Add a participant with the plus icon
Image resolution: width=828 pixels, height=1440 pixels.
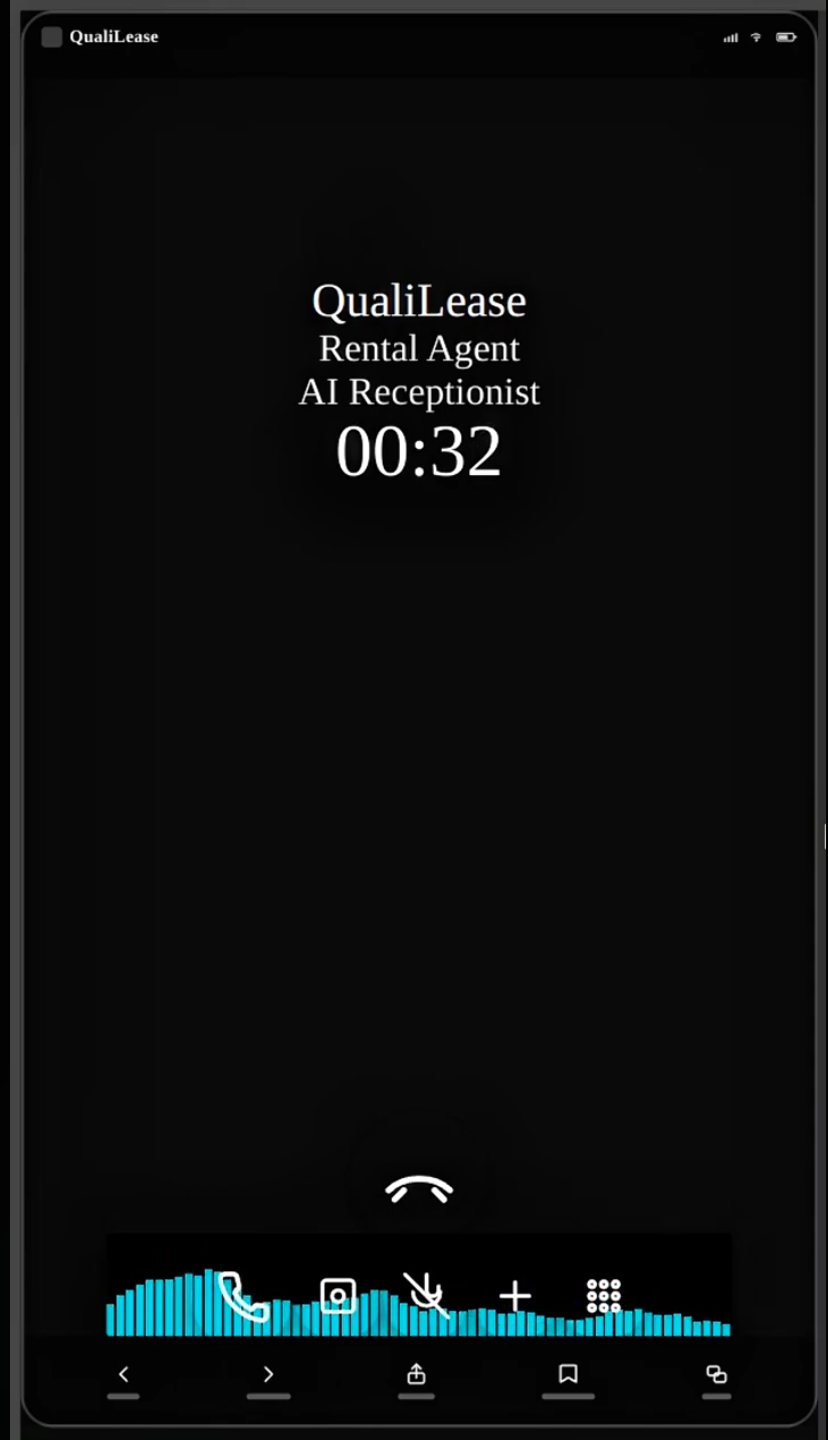(x=515, y=1296)
